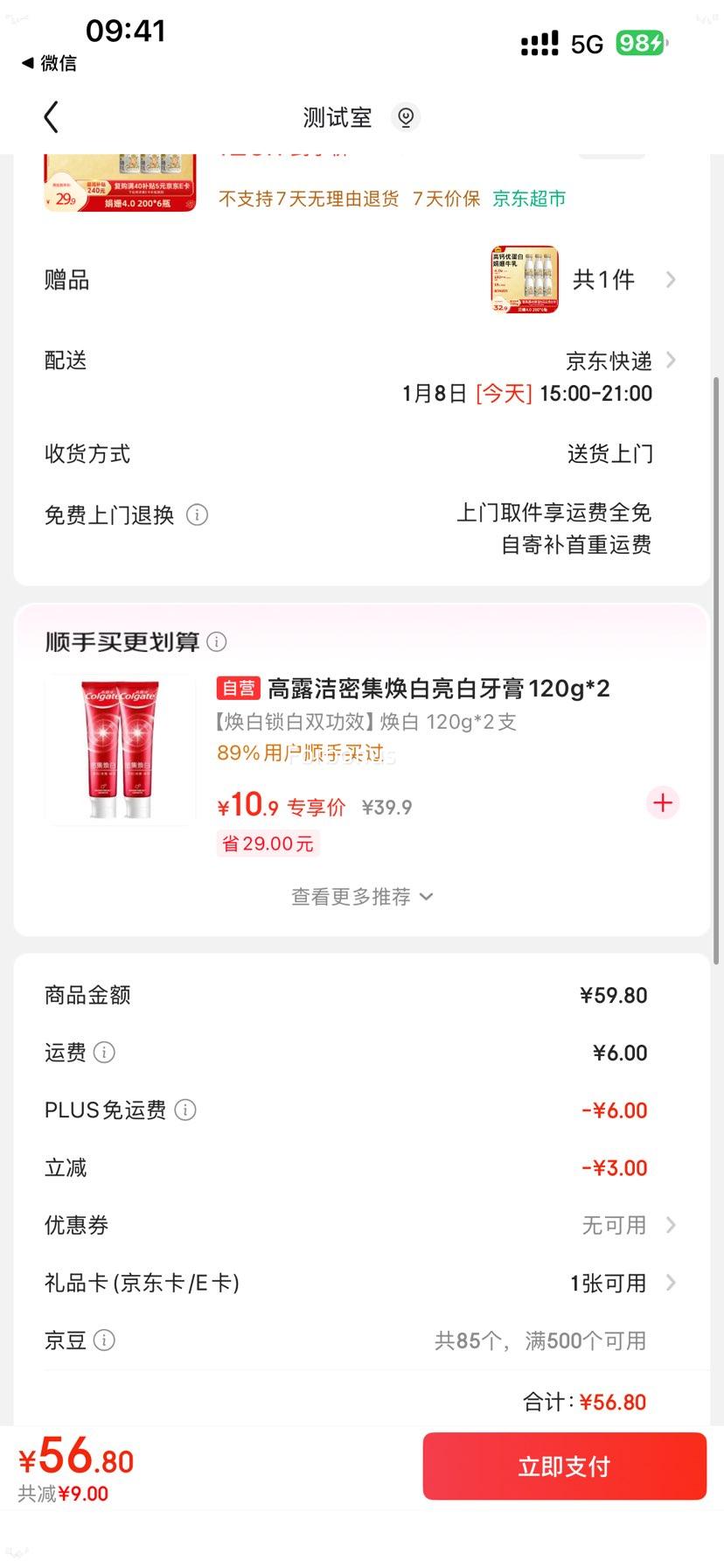This screenshot has height=1568, width=724.
Task: Tap info icon next to PLUS免运费
Action: click(x=184, y=1109)
